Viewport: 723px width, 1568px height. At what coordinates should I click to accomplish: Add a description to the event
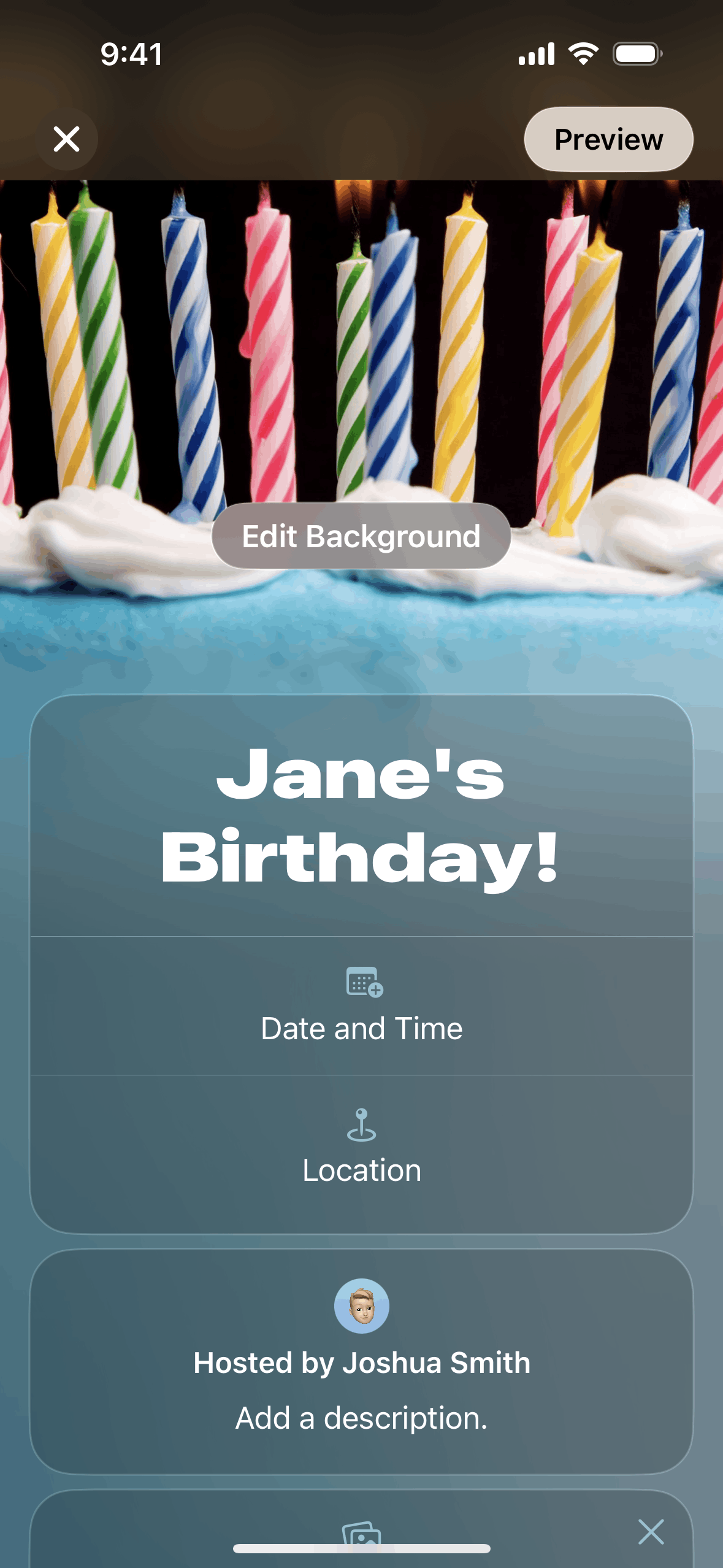click(x=361, y=1418)
